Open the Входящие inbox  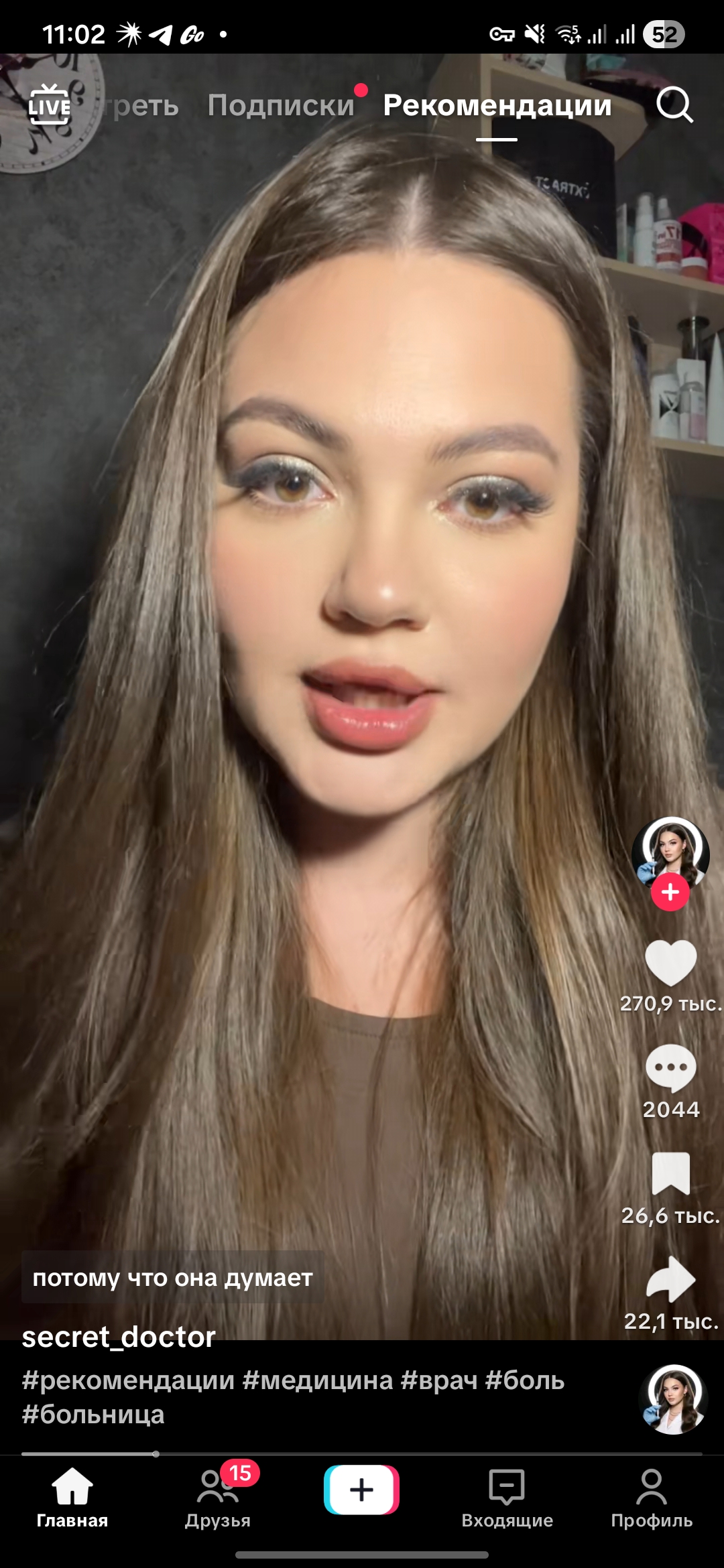507,1496
